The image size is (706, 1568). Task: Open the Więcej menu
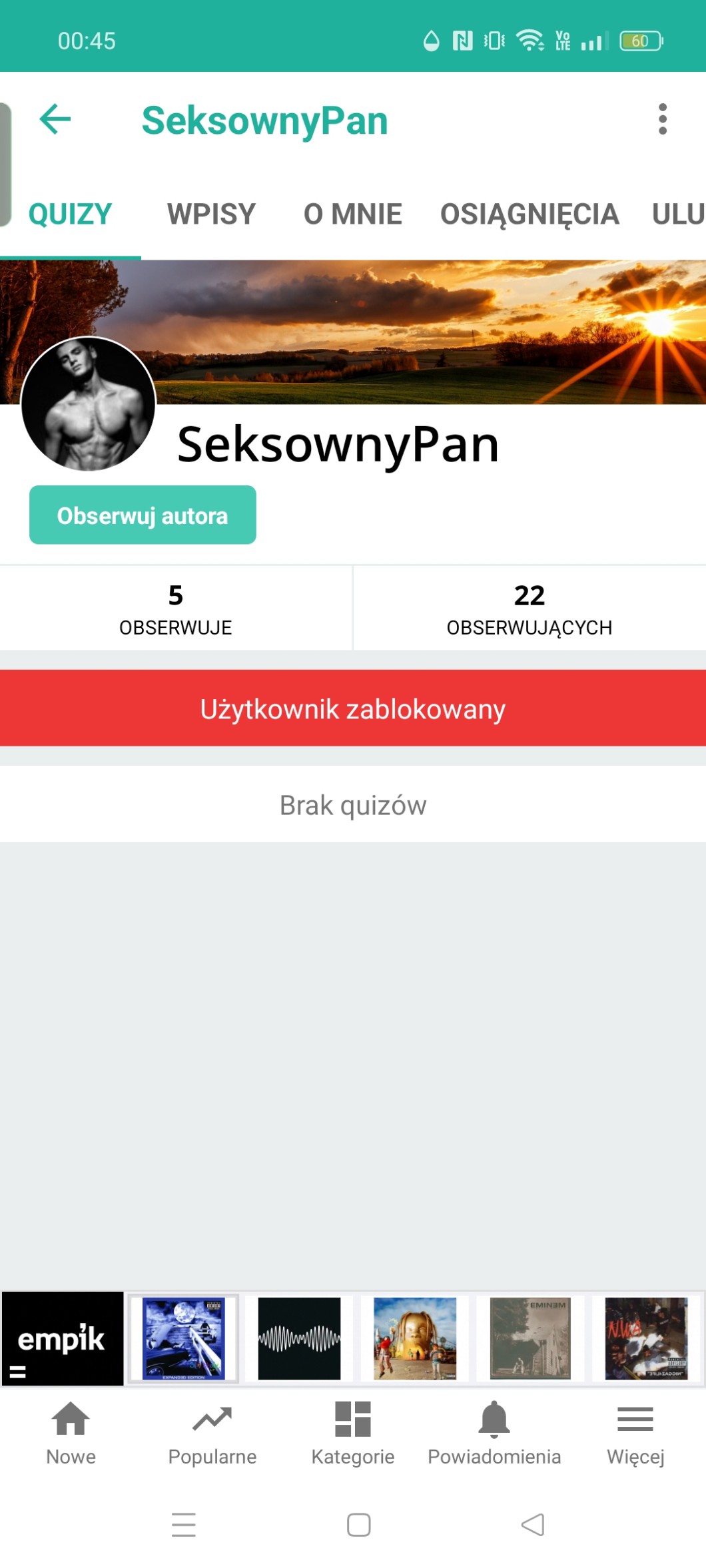tap(635, 1432)
